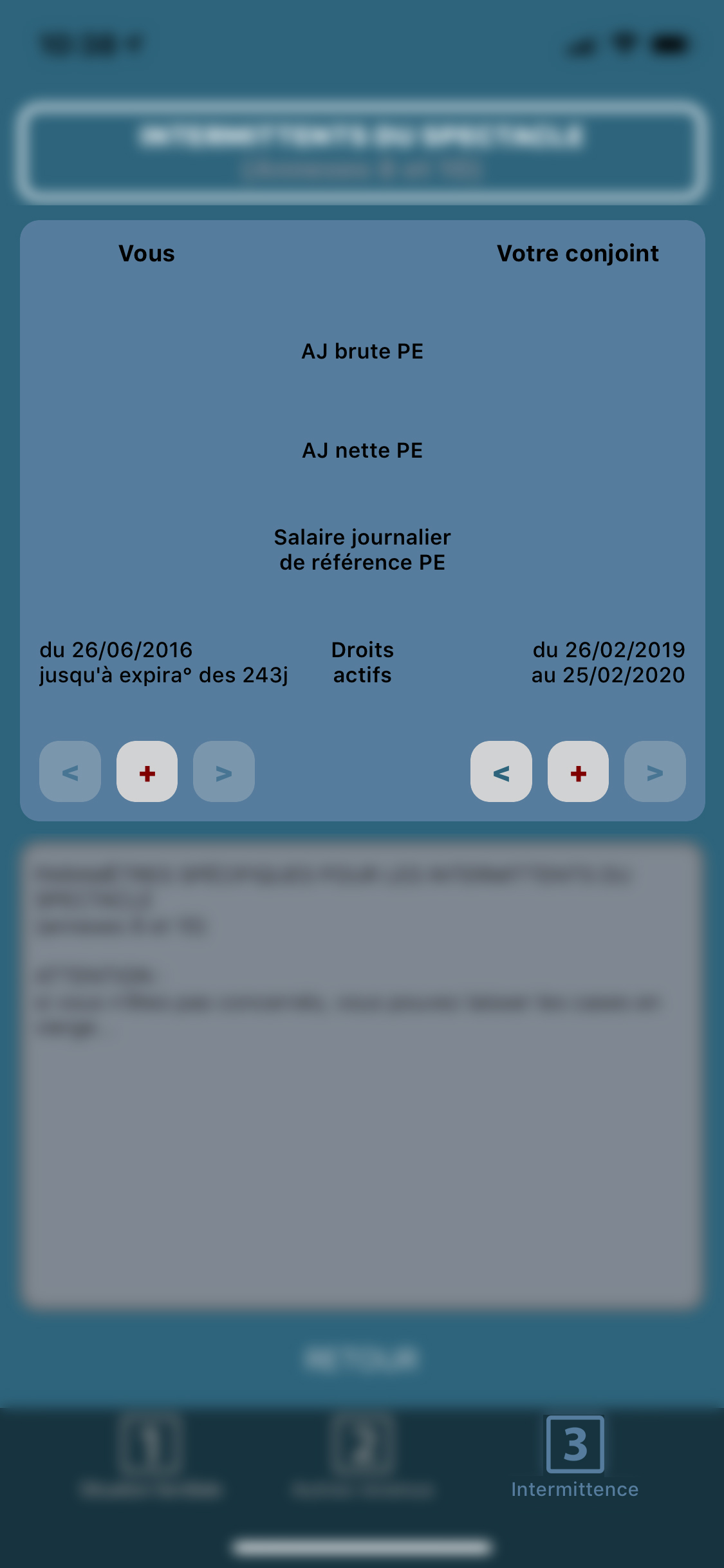The height and width of the screenshot is (1568, 724).
Task: Go to next rights period for Votre conjoint
Action: pyautogui.click(x=654, y=772)
